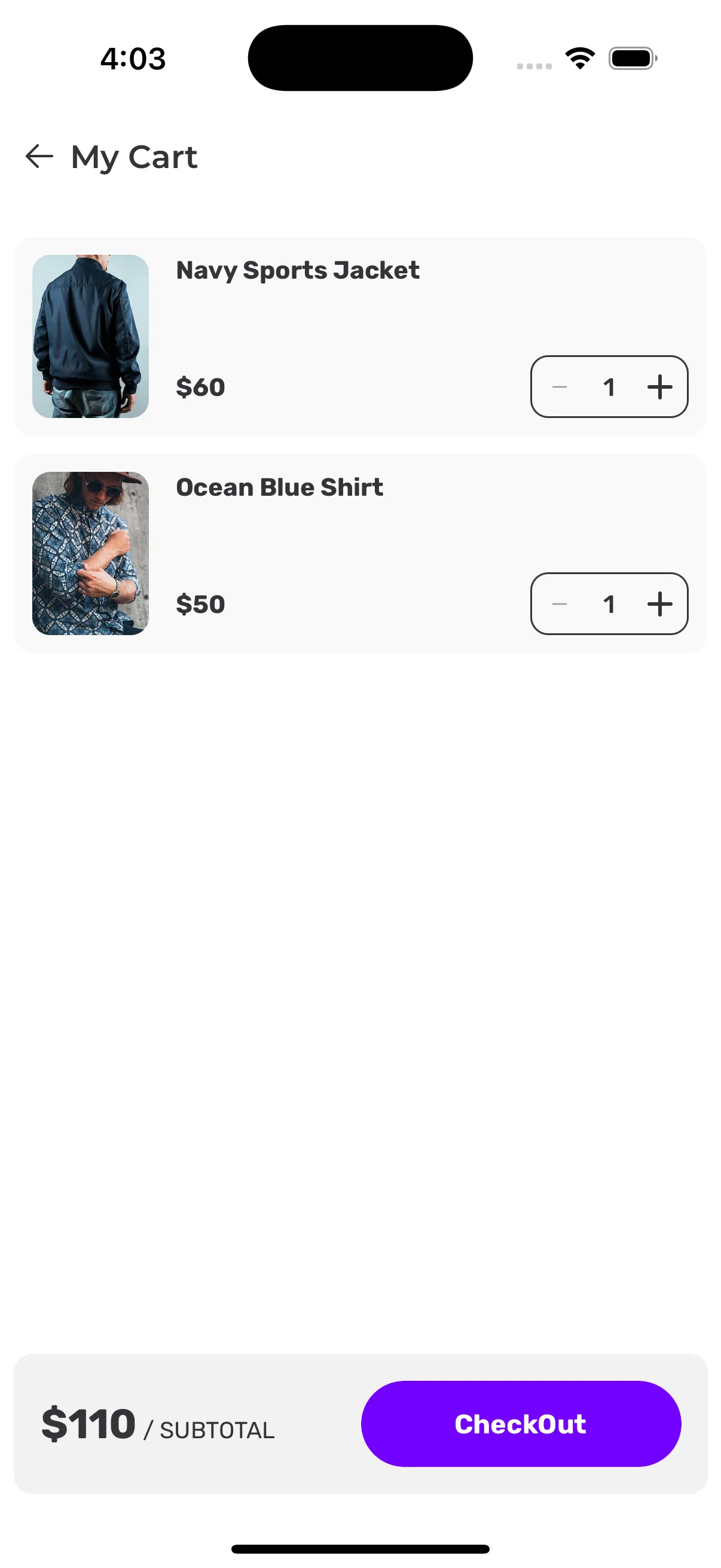721x1568 pixels.
Task: Increase Navy Sports Jacket quantity
Action: 659,387
